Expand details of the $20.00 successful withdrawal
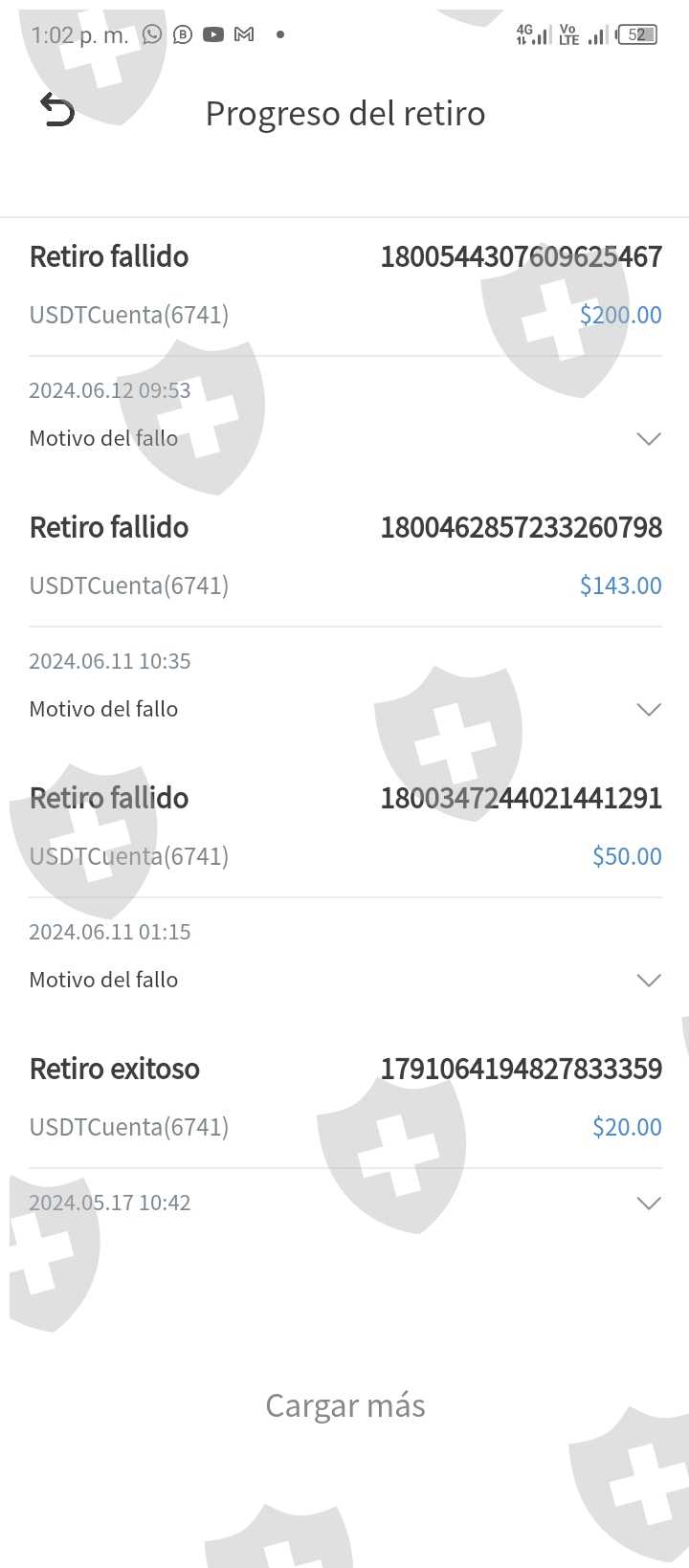The width and height of the screenshot is (689, 1568). (648, 1204)
